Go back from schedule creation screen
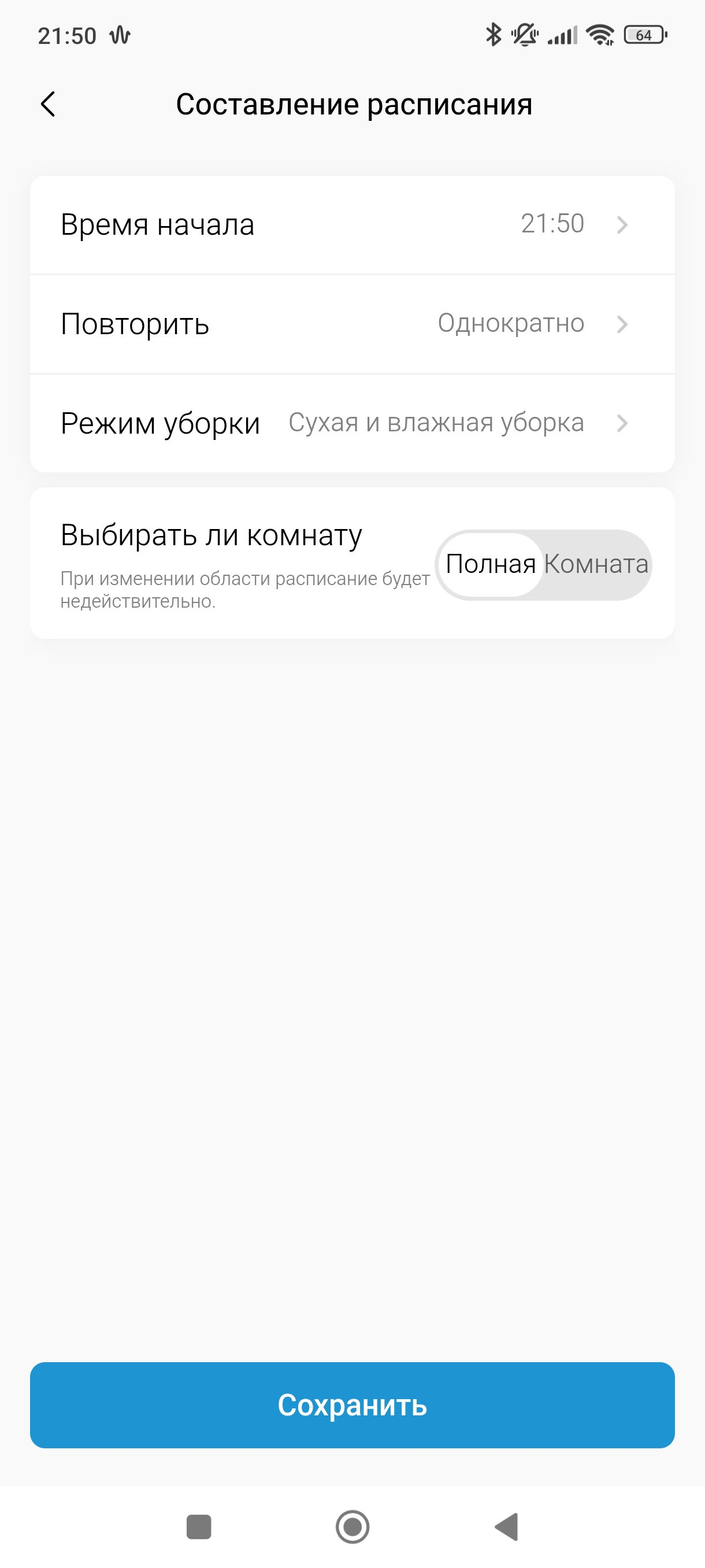 click(x=48, y=104)
